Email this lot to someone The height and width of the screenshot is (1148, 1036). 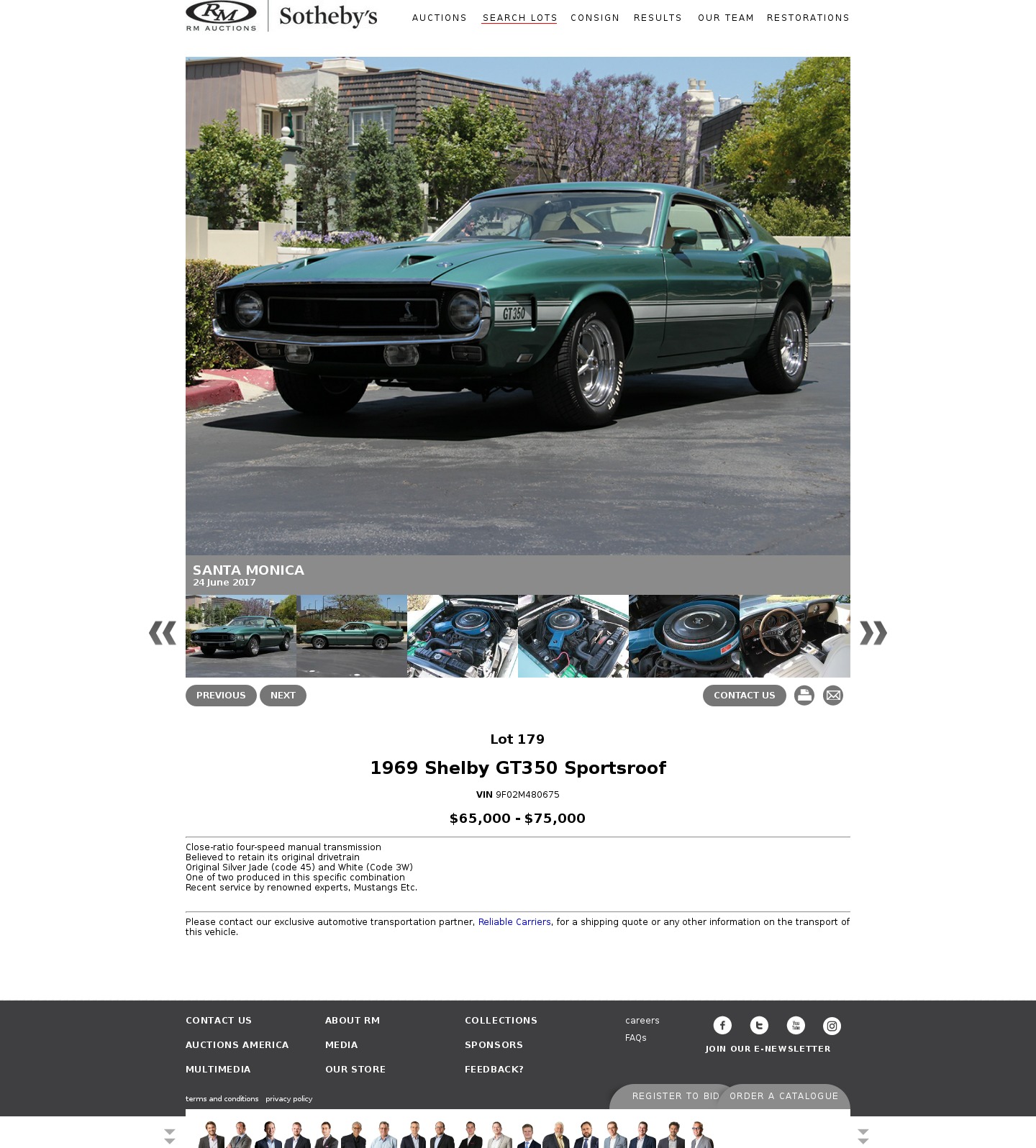(x=832, y=696)
